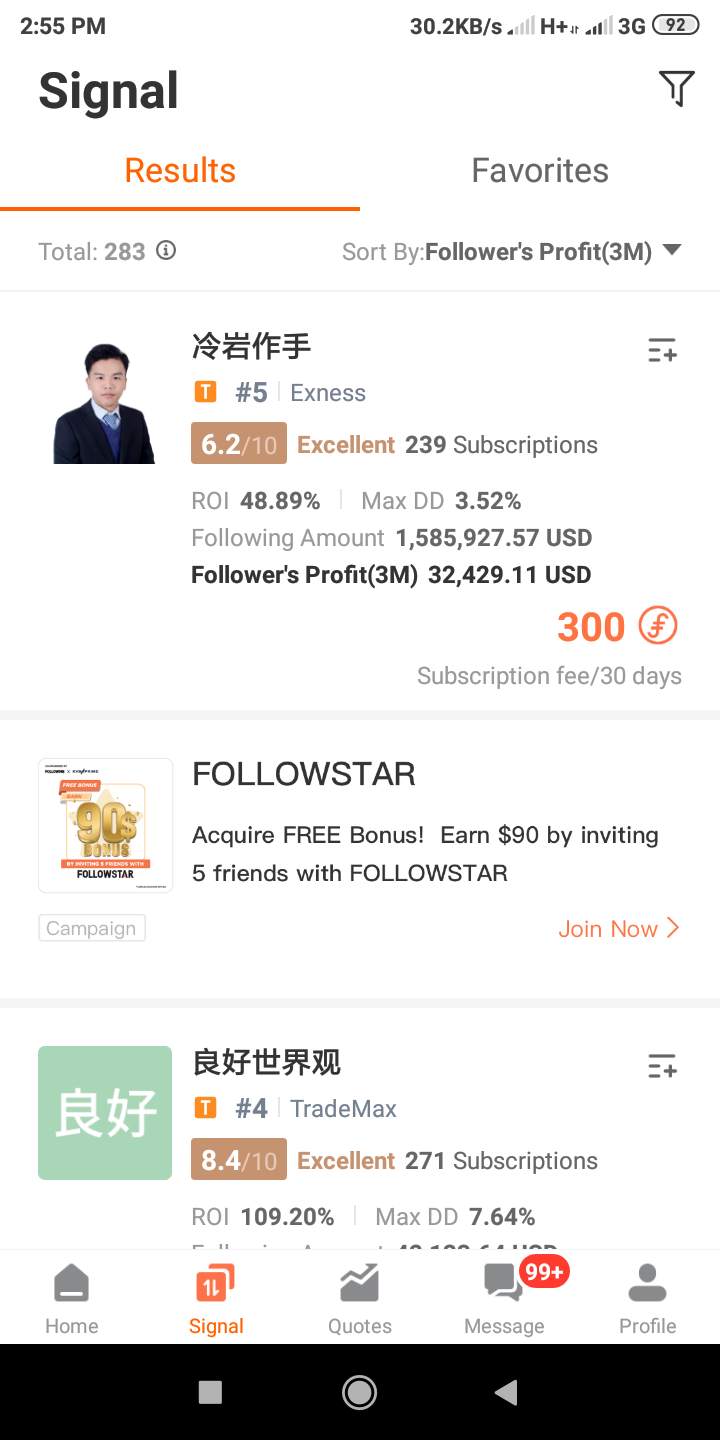The height and width of the screenshot is (1440, 720).
Task: Open the filter icon at top right
Action: pos(677,89)
